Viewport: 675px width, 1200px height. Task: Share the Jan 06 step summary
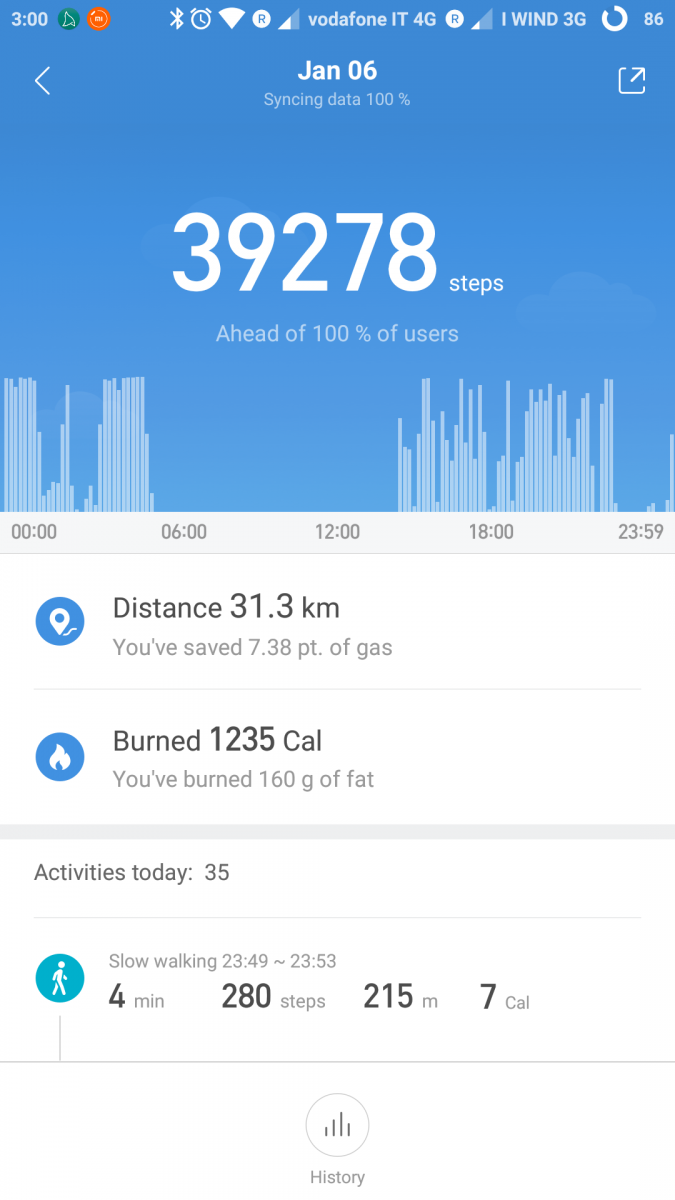coord(631,81)
